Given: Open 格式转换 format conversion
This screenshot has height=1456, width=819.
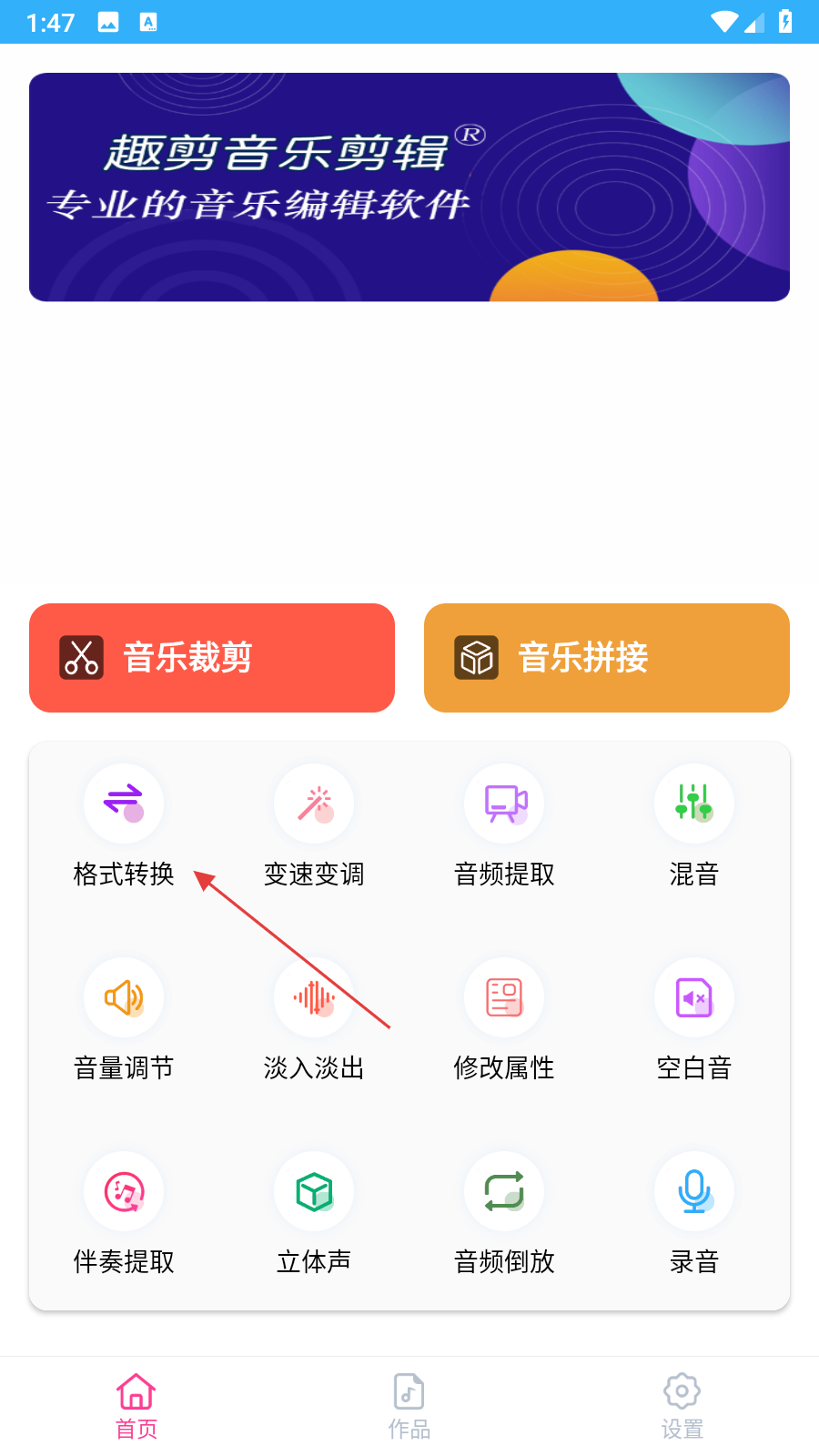Looking at the screenshot, I should point(124,825).
